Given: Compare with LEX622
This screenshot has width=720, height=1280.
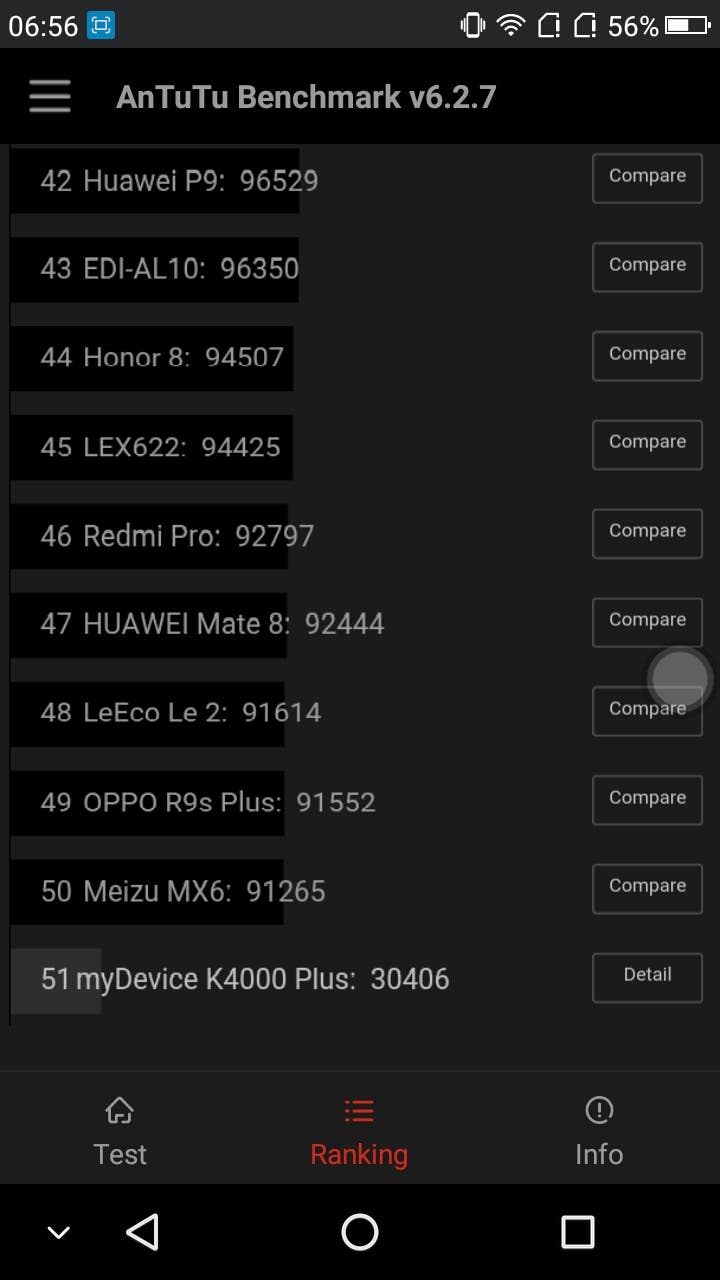Looking at the screenshot, I should (x=647, y=444).
